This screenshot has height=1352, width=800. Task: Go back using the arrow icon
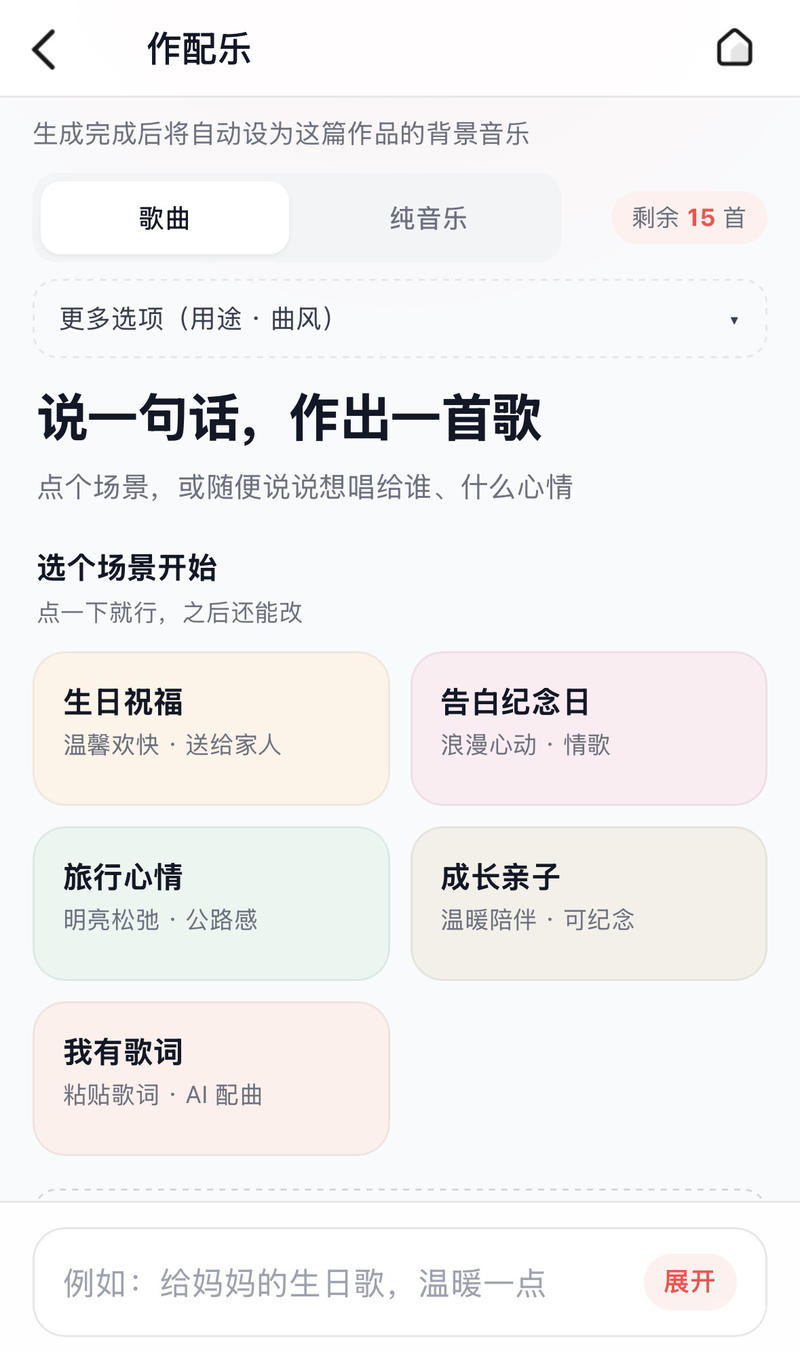click(x=44, y=48)
